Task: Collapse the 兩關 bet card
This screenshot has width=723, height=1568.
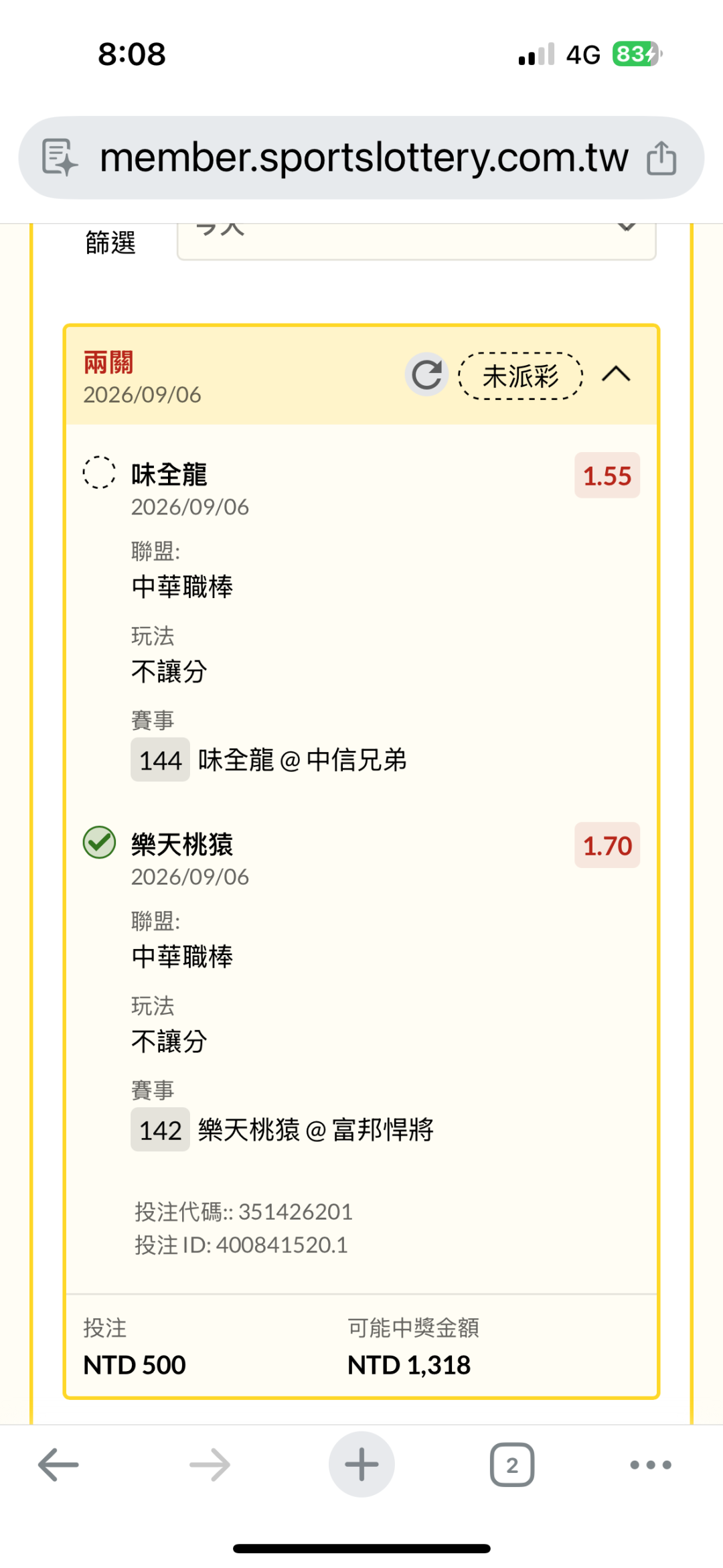Action: pos(616,374)
